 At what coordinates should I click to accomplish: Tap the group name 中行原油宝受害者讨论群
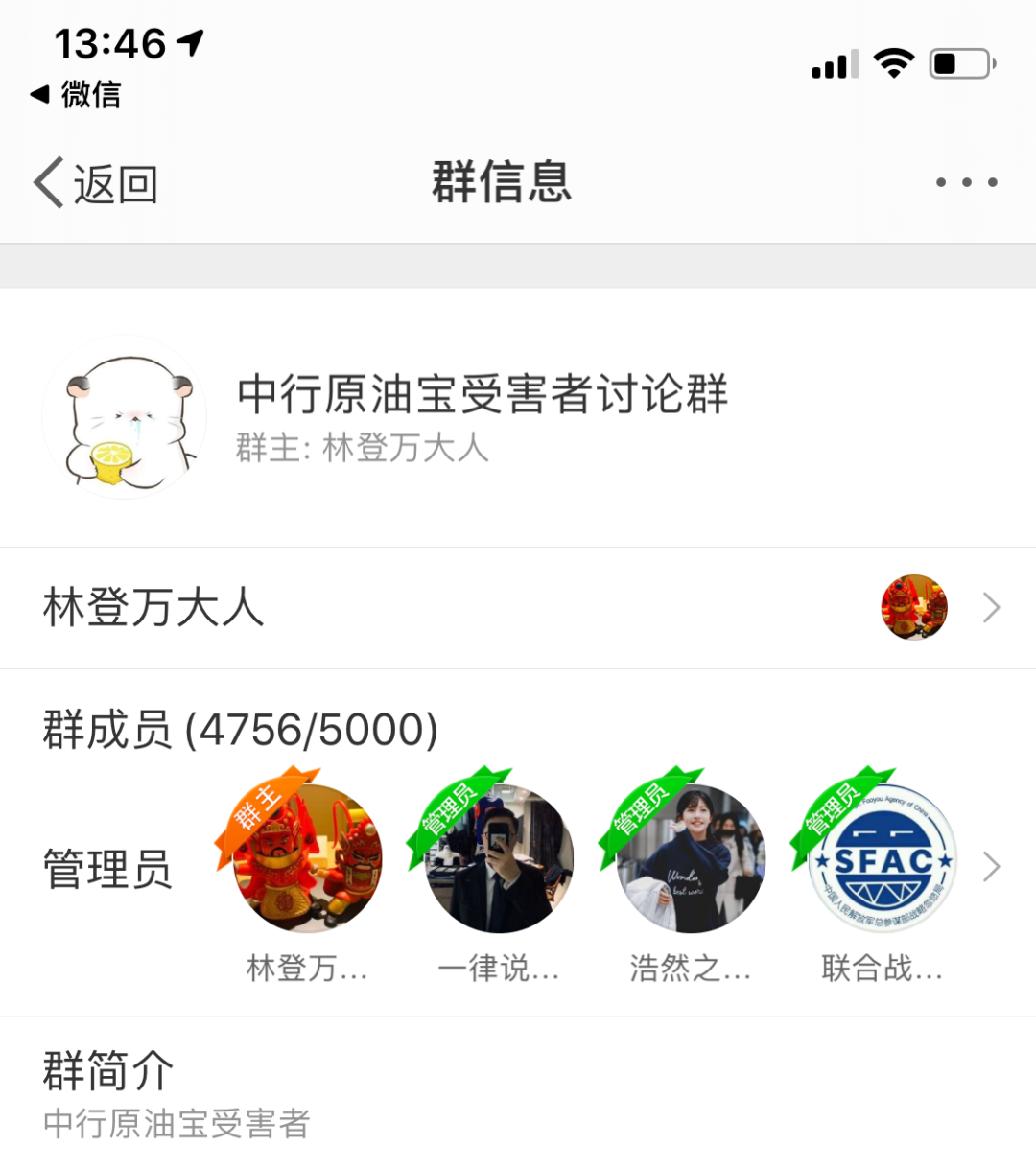tap(482, 395)
